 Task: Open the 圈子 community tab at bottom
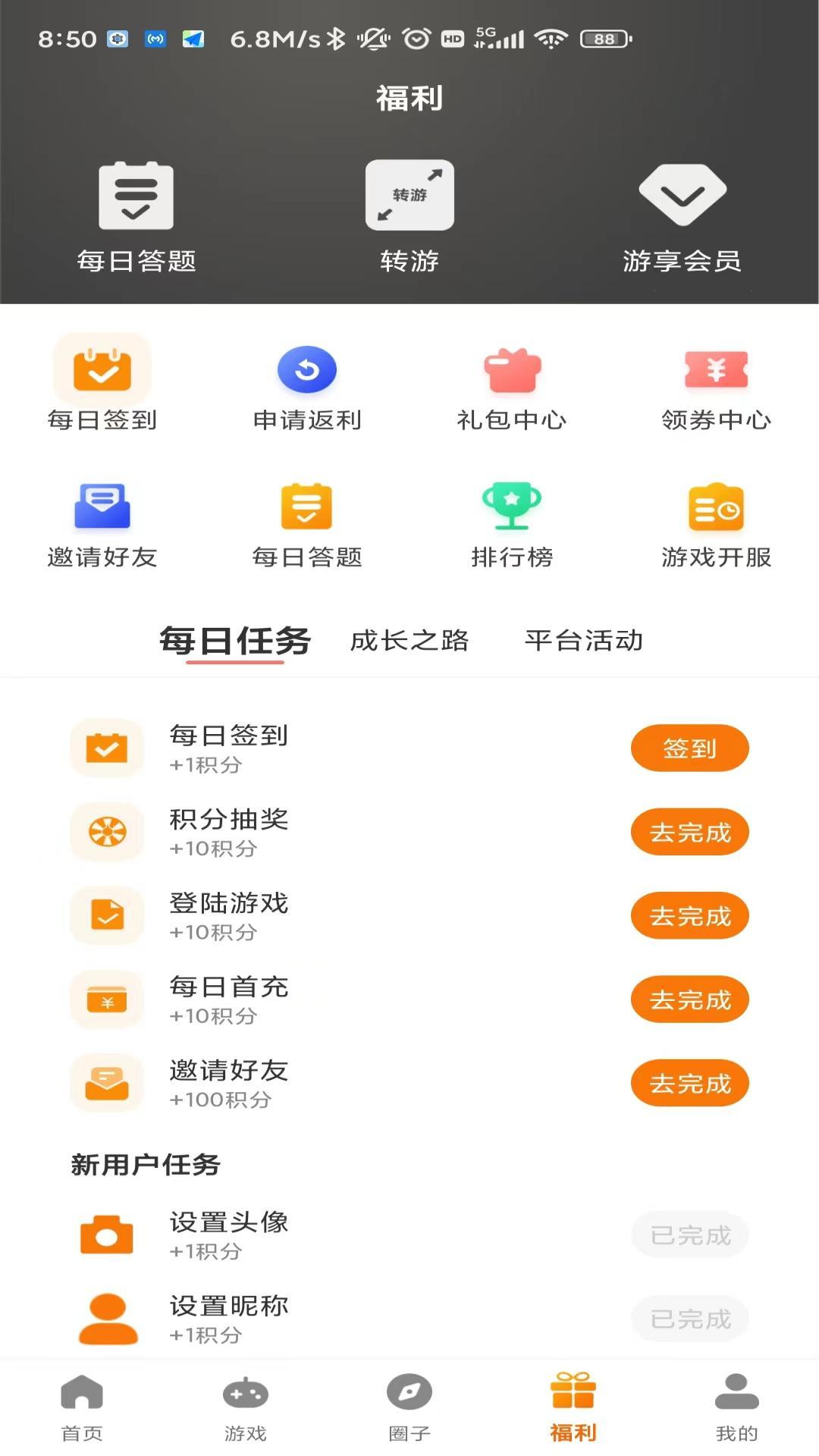[409, 1410]
